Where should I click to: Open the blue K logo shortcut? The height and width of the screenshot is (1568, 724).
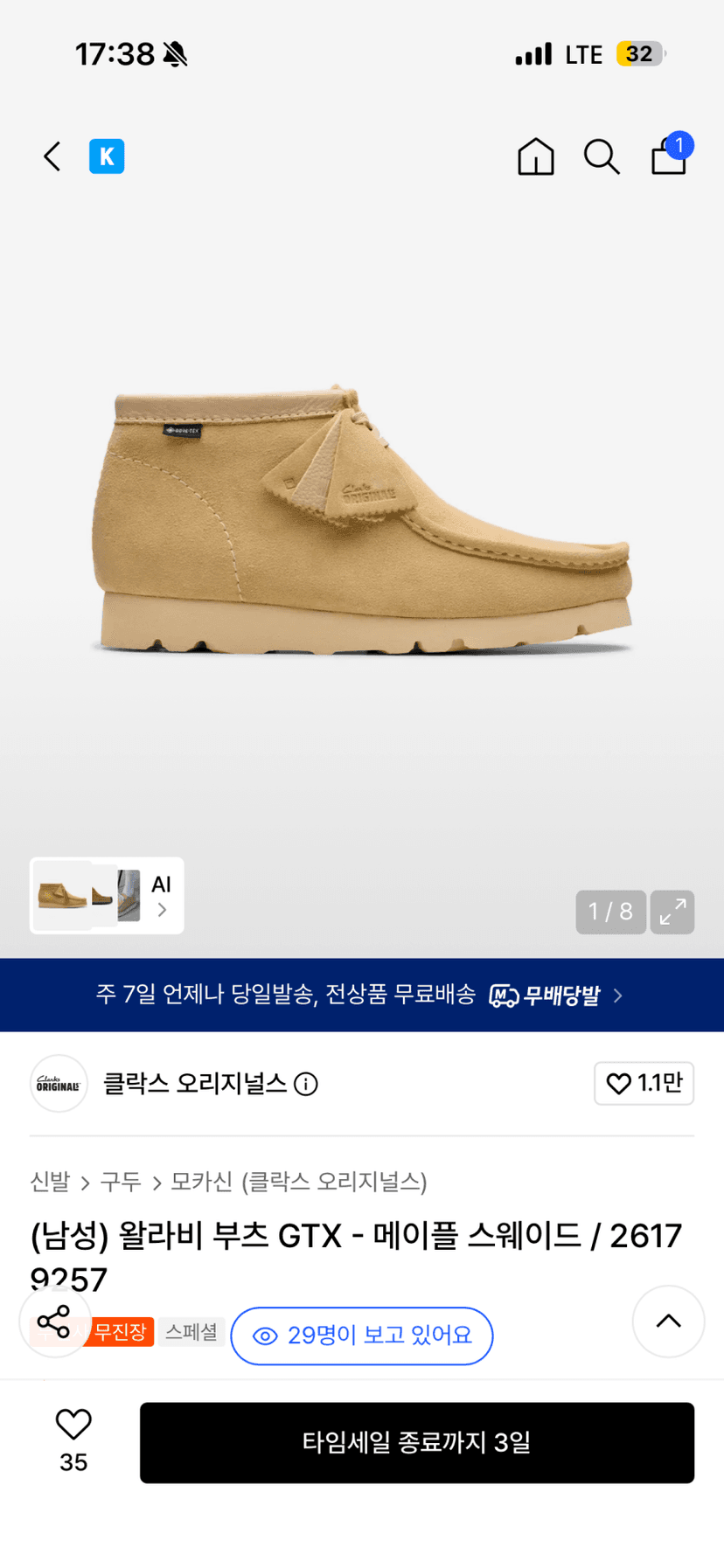pyautogui.click(x=107, y=156)
